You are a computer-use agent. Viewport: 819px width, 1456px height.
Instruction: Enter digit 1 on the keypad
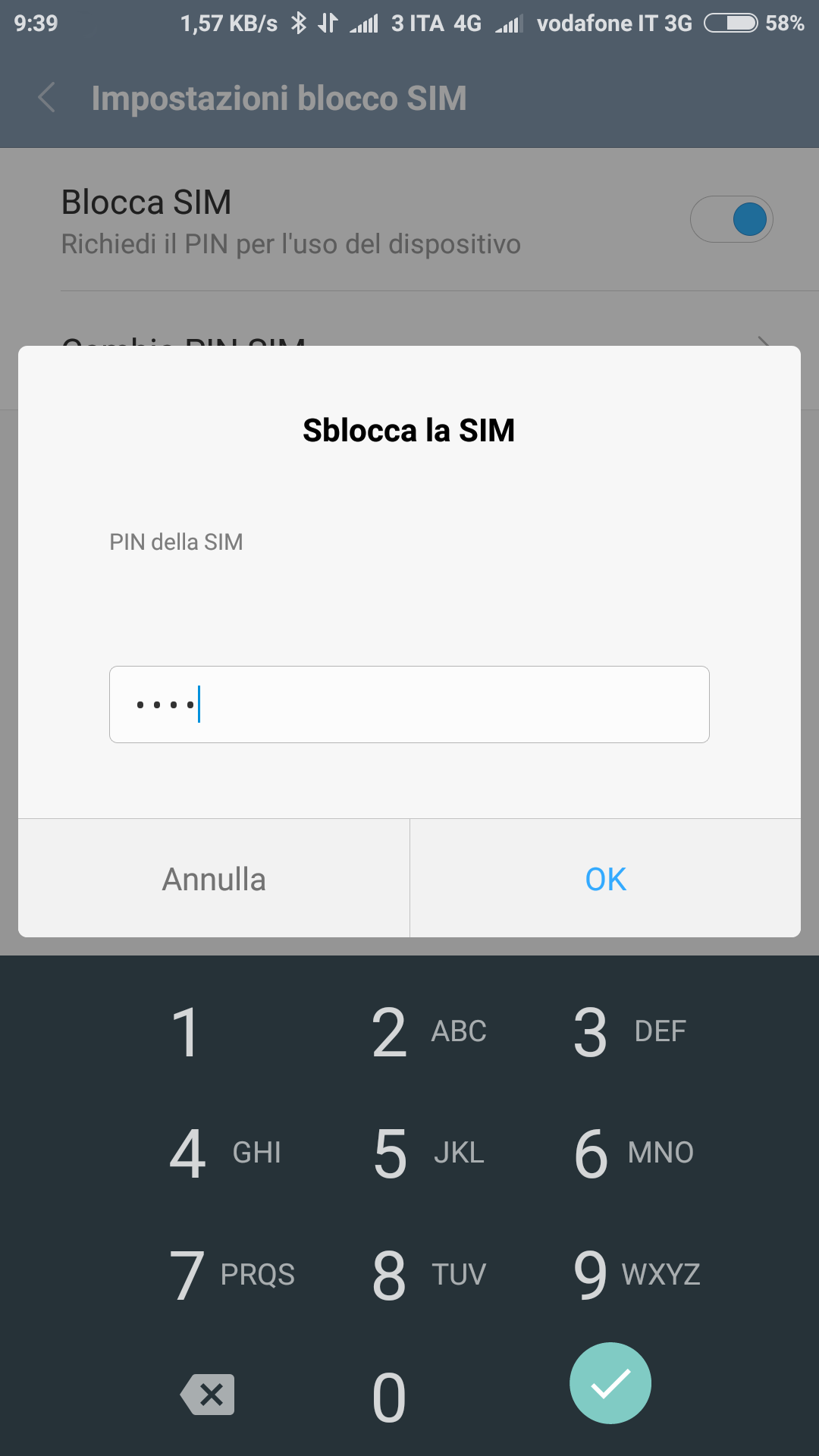(x=186, y=1032)
